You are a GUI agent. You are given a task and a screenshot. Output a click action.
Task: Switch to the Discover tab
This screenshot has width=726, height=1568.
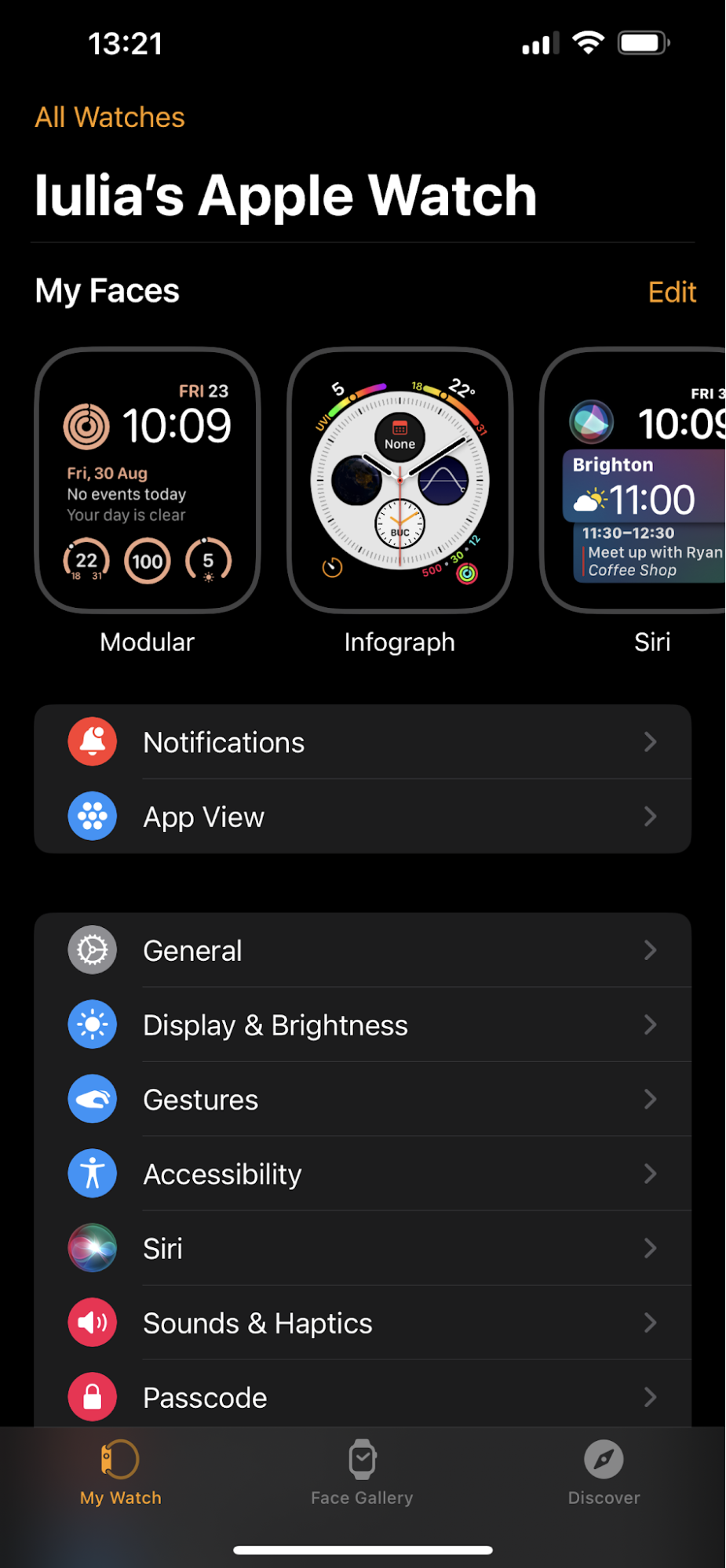click(604, 1472)
